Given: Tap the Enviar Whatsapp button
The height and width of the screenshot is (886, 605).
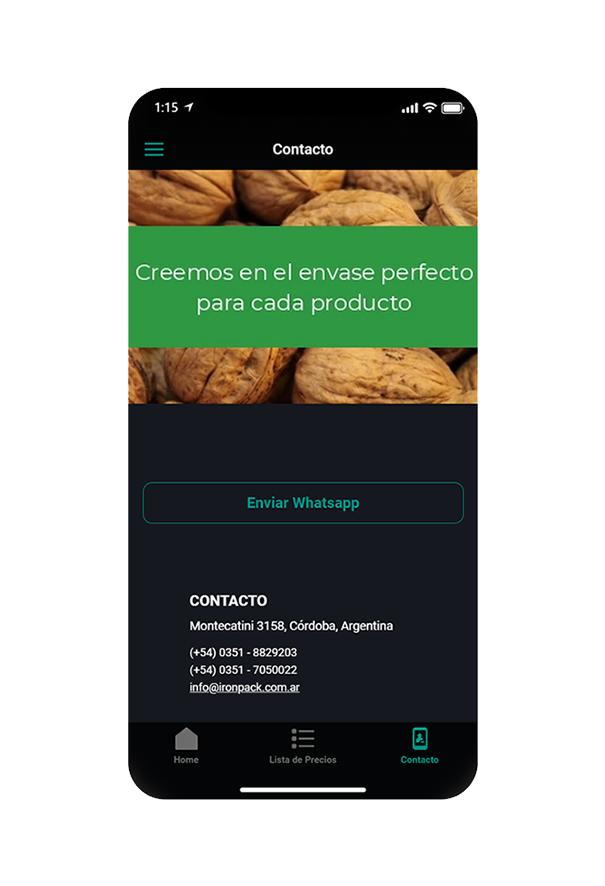Looking at the screenshot, I should click(303, 503).
